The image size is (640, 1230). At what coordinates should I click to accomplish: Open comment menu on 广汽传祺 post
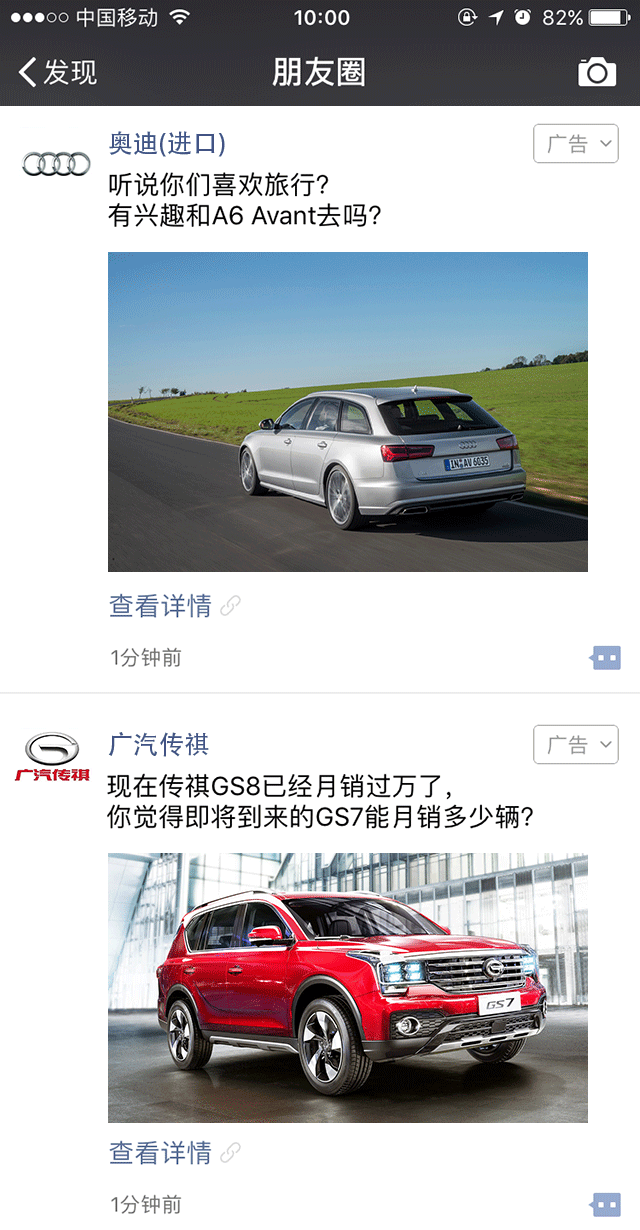click(x=605, y=1204)
